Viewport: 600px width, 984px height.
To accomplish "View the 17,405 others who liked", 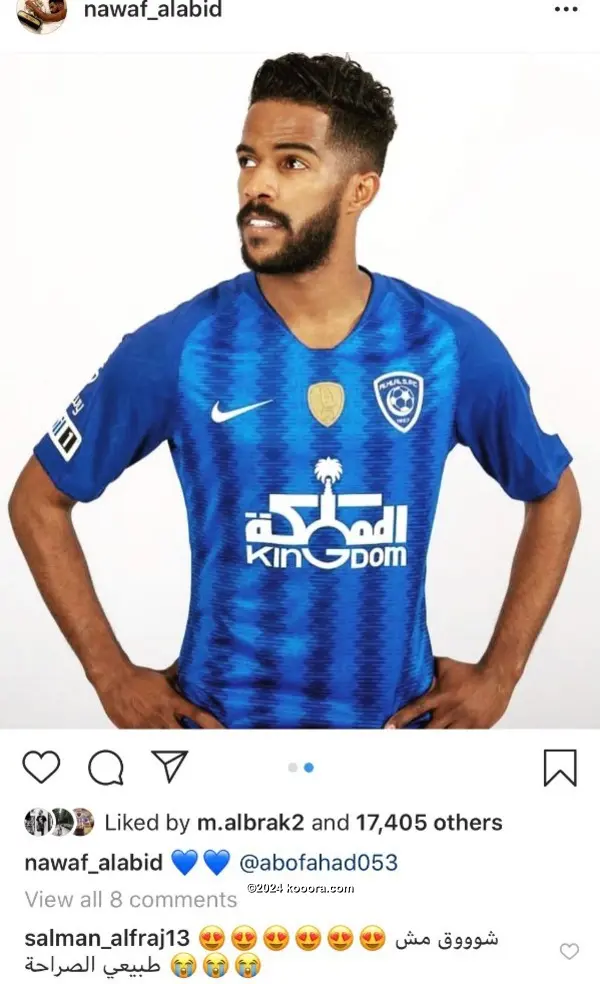I will pos(429,822).
